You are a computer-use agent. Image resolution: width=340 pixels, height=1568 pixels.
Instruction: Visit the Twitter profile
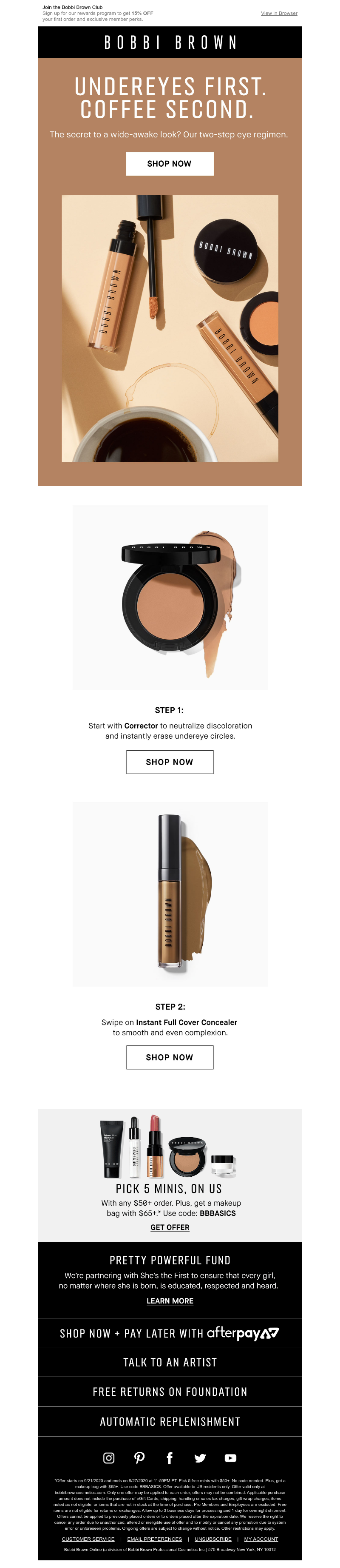click(x=199, y=1458)
